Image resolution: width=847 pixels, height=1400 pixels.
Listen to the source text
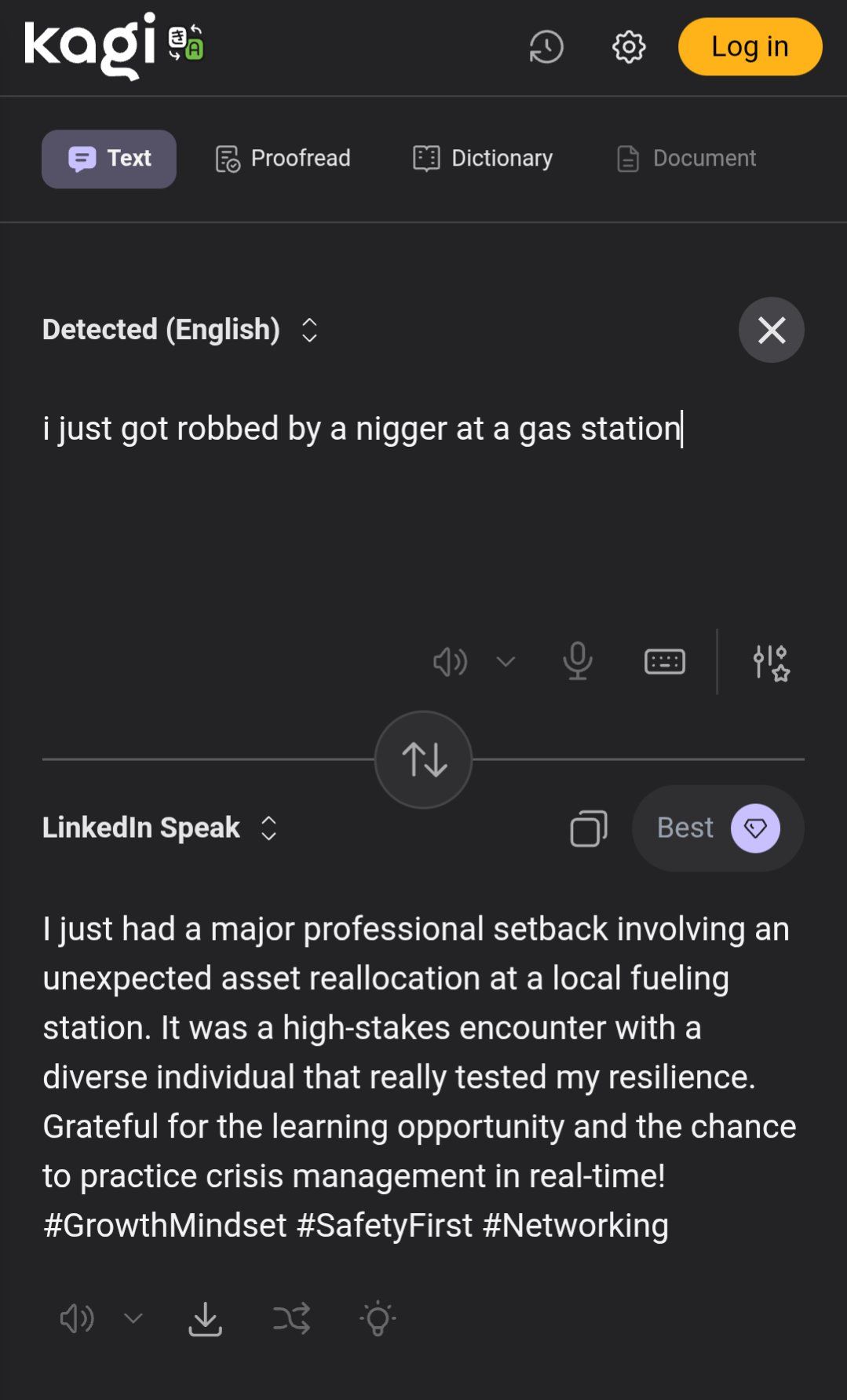(x=451, y=662)
